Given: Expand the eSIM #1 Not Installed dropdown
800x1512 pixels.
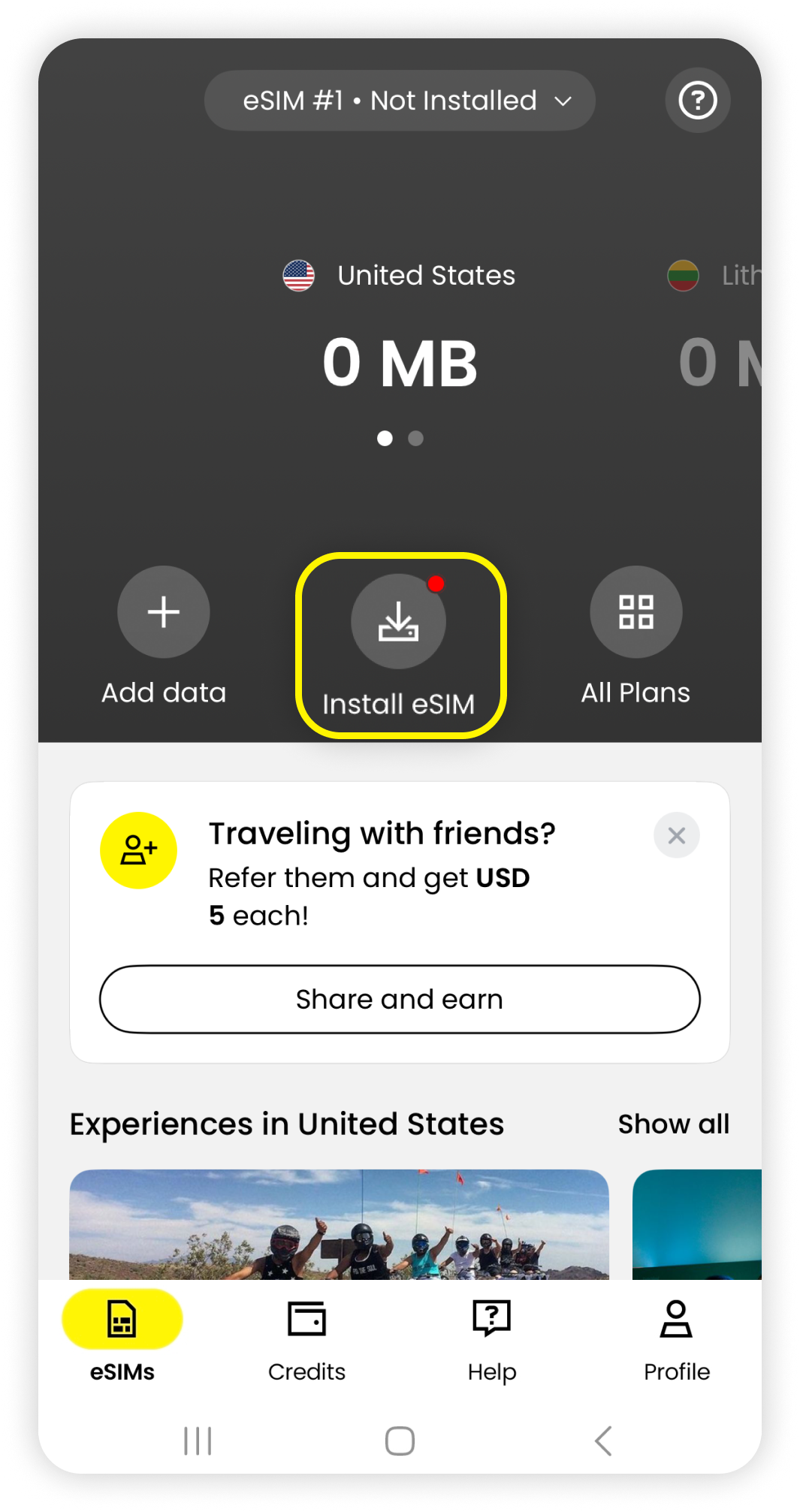Looking at the screenshot, I should coord(400,101).
